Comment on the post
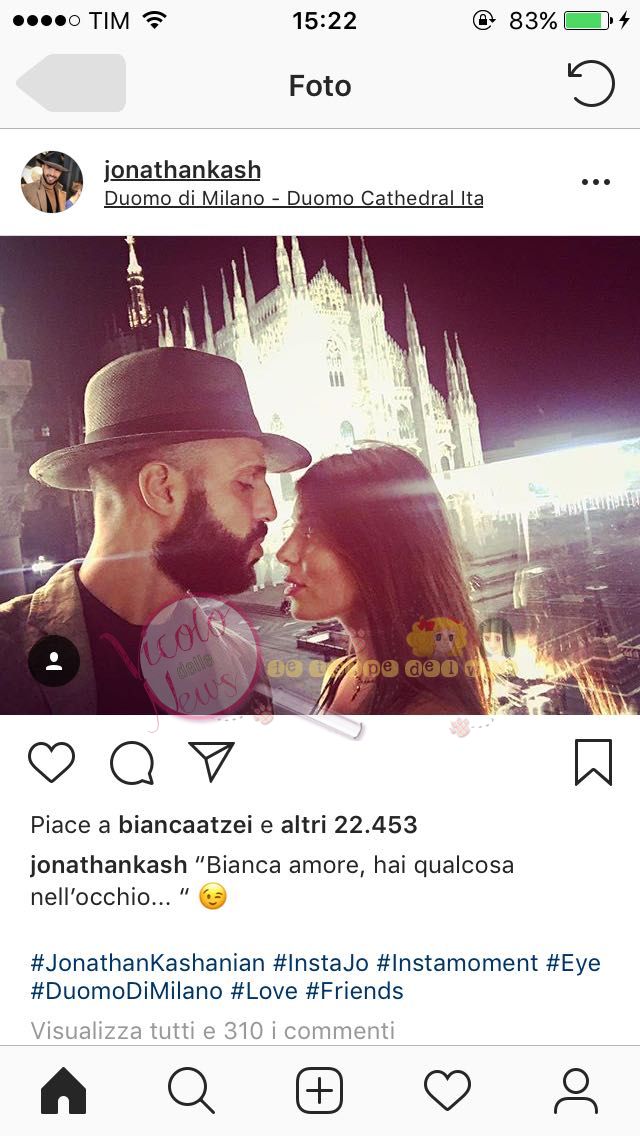Screen dimensions: 640x1136 point(132,764)
